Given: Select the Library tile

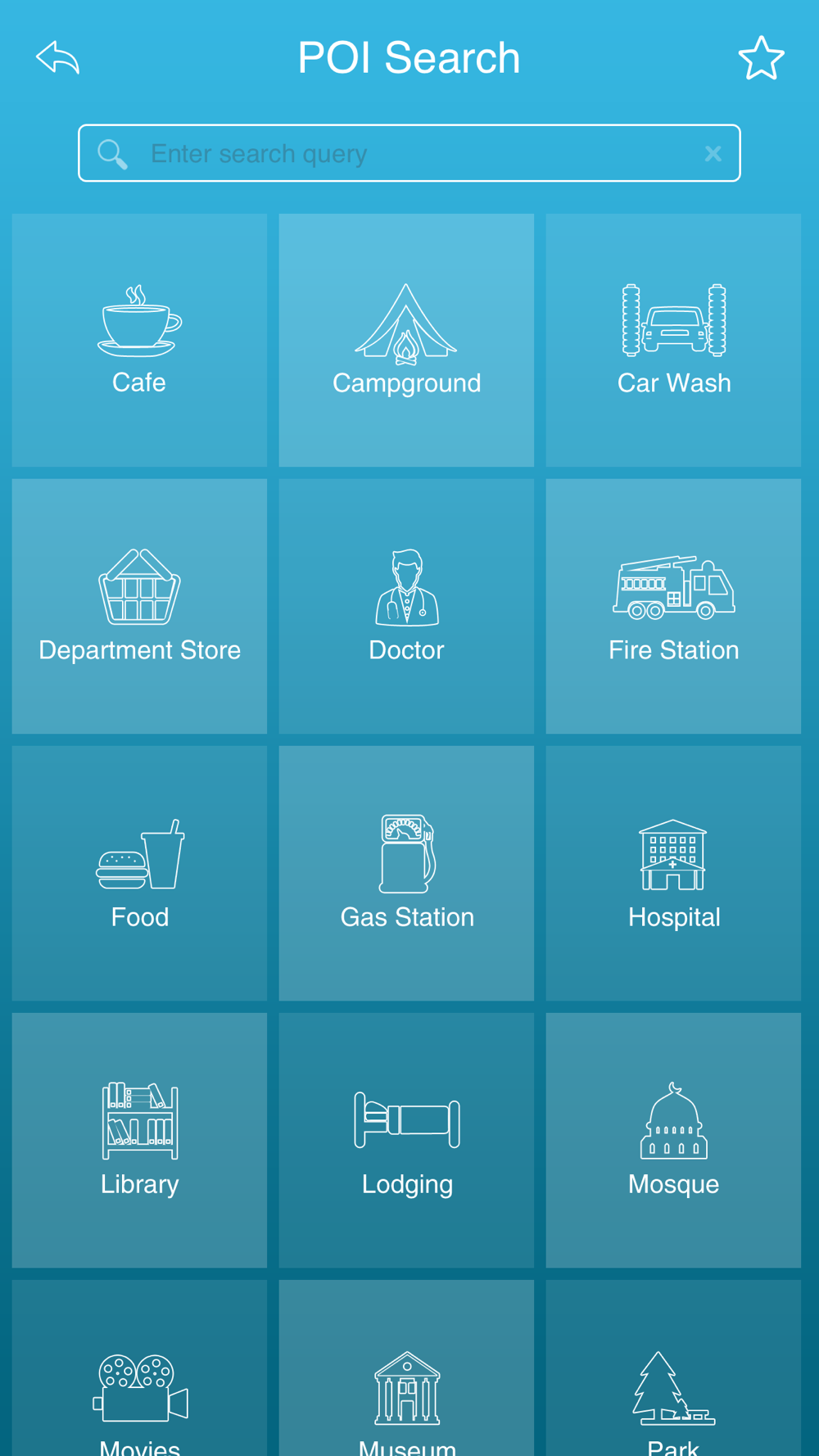Looking at the screenshot, I should (x=139, y=1140).
